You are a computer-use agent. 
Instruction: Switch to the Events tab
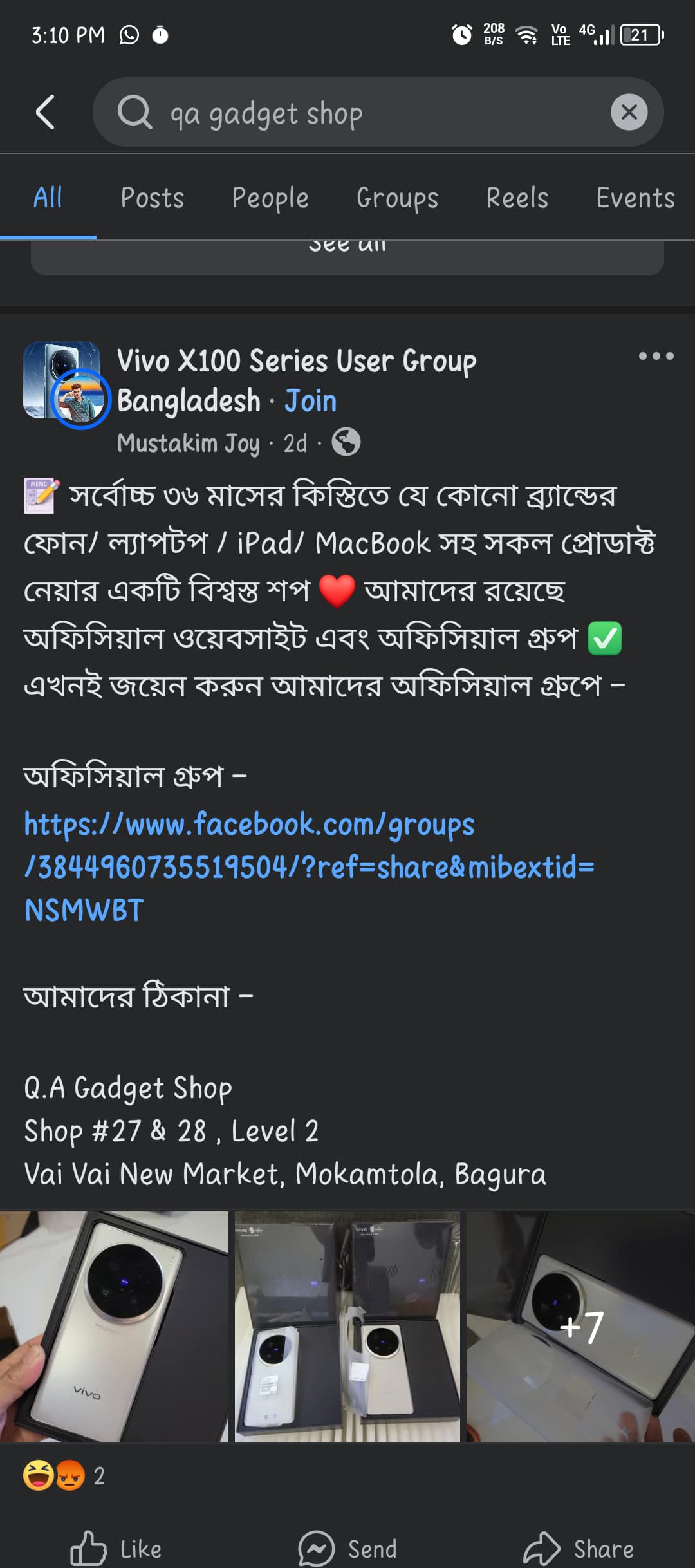[x=636, y=198]
